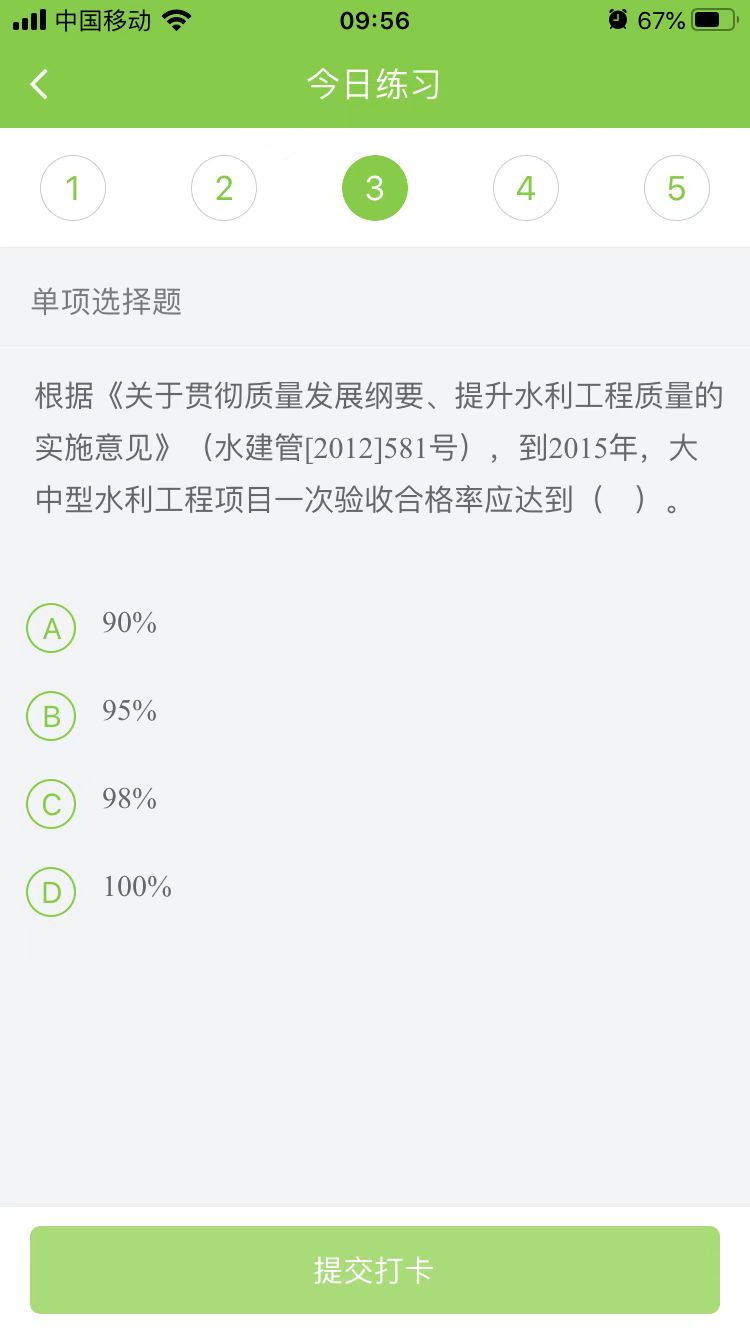Pick answer C 98%

point(51,804)
